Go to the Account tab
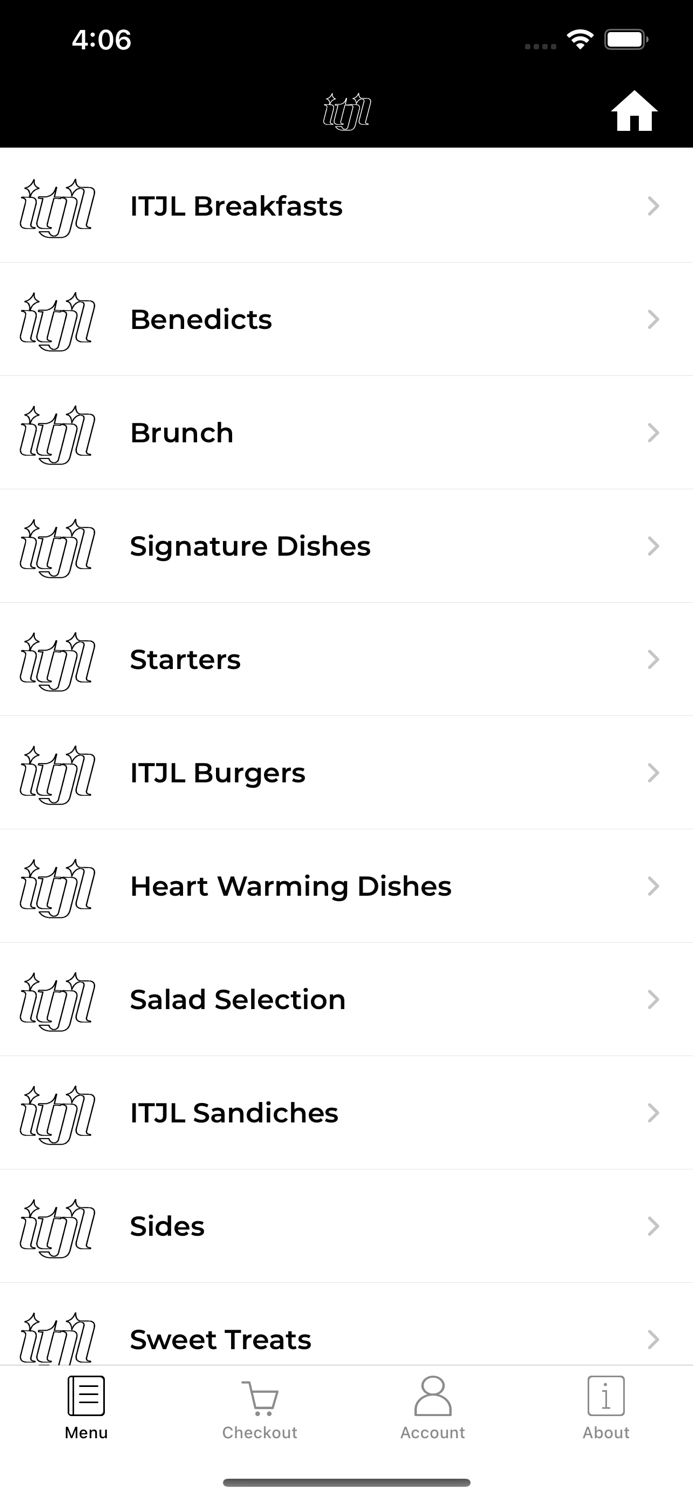 (x=432, y=1410)
